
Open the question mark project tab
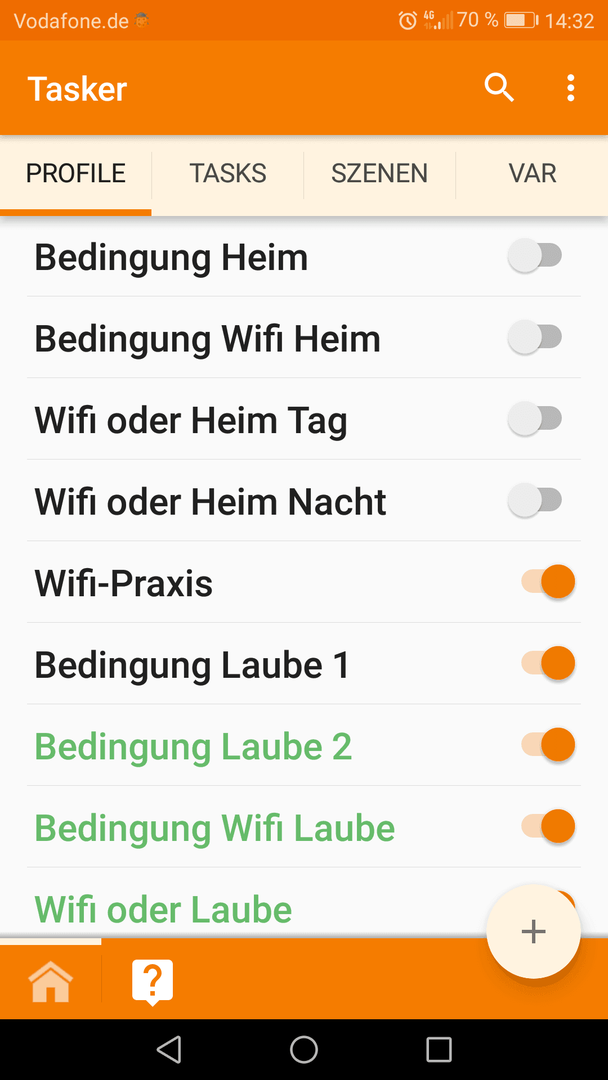click(152, 982)
